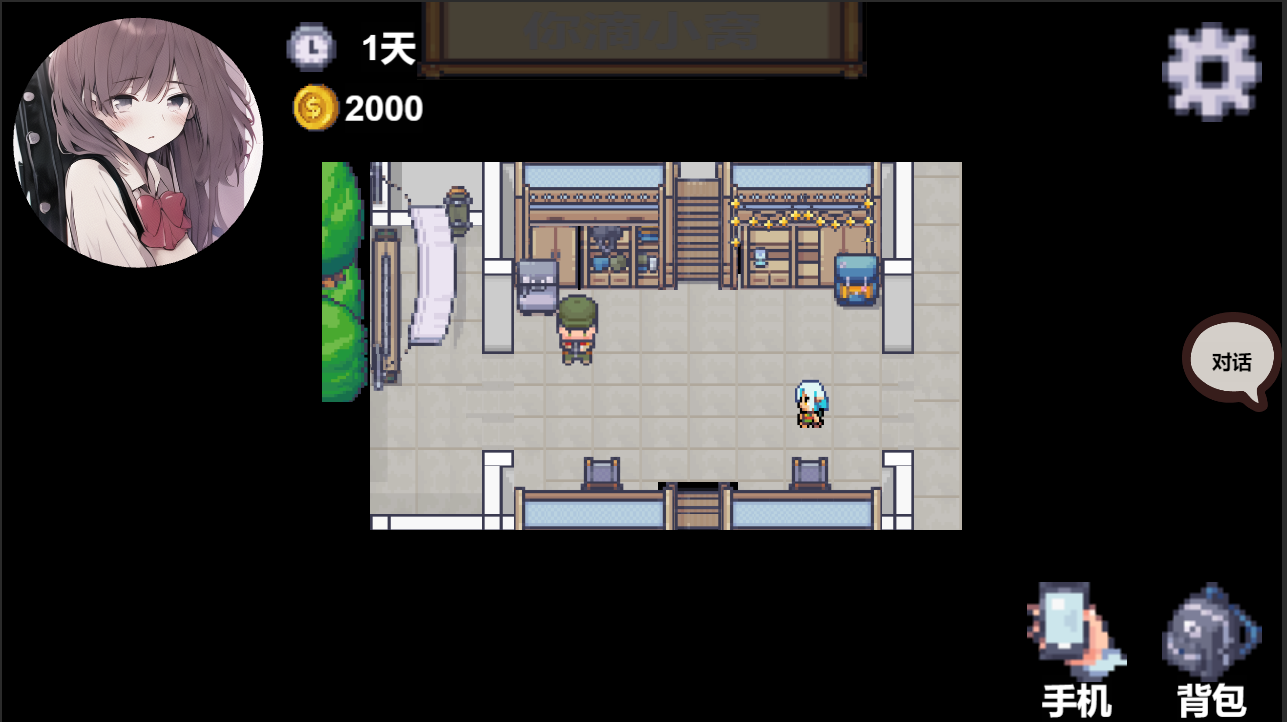Open the settings gear
1287x722 pixels.
[x=1210, y=72]
